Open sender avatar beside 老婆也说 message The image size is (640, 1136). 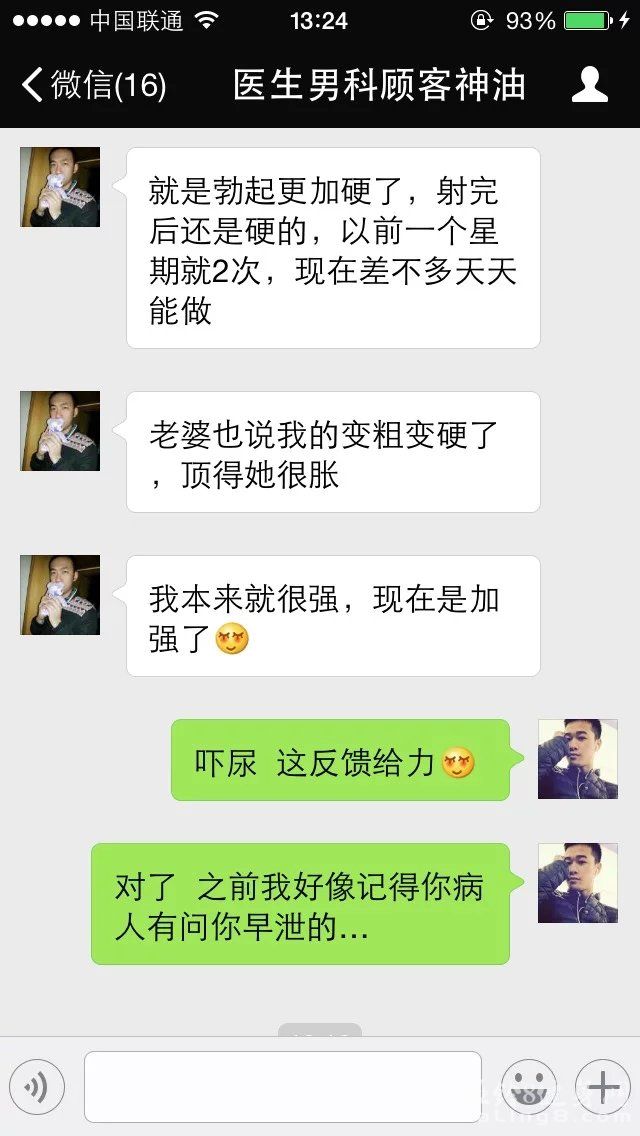pos(60,431)
